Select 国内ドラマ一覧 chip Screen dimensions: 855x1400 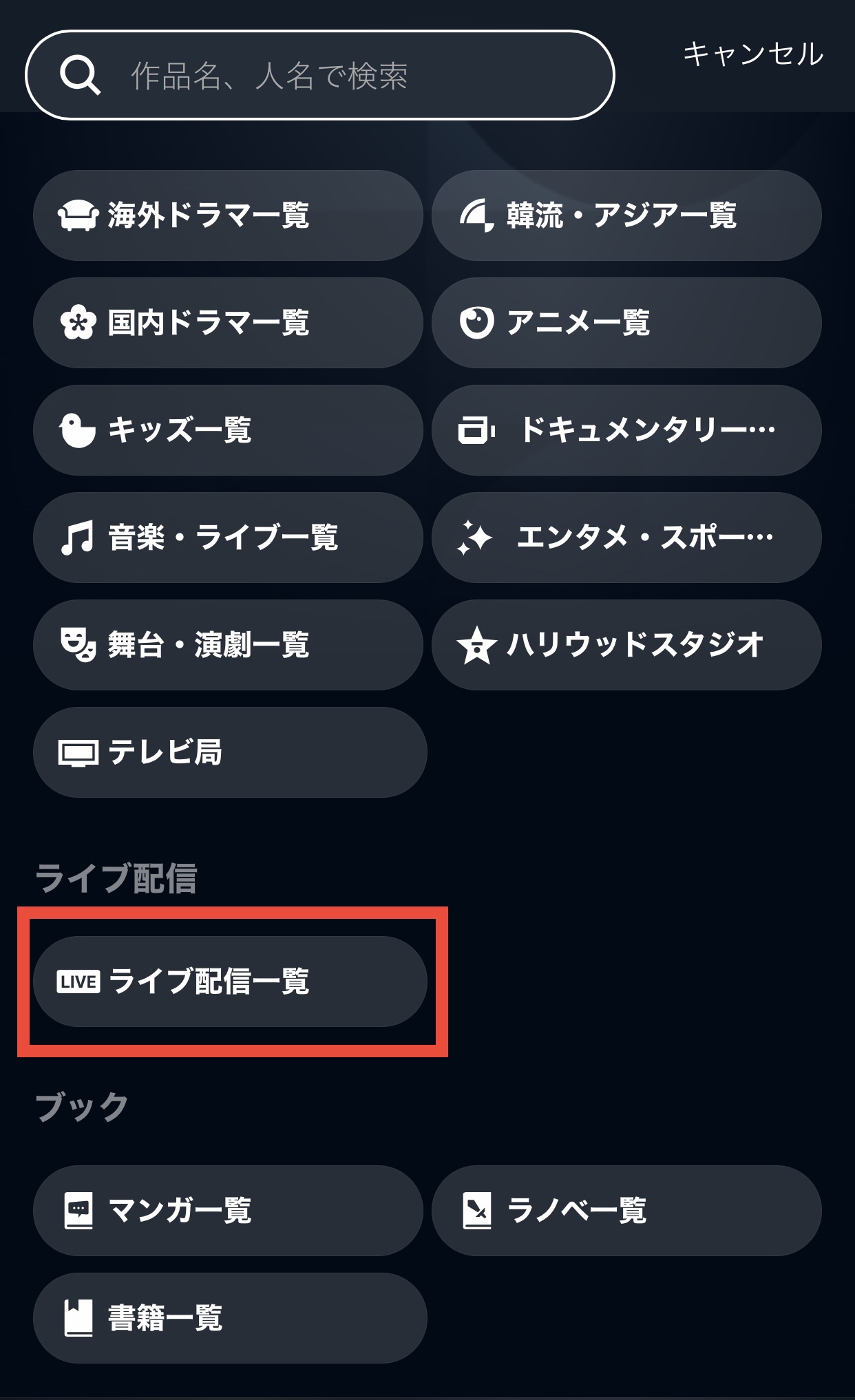tap(228, 323)
